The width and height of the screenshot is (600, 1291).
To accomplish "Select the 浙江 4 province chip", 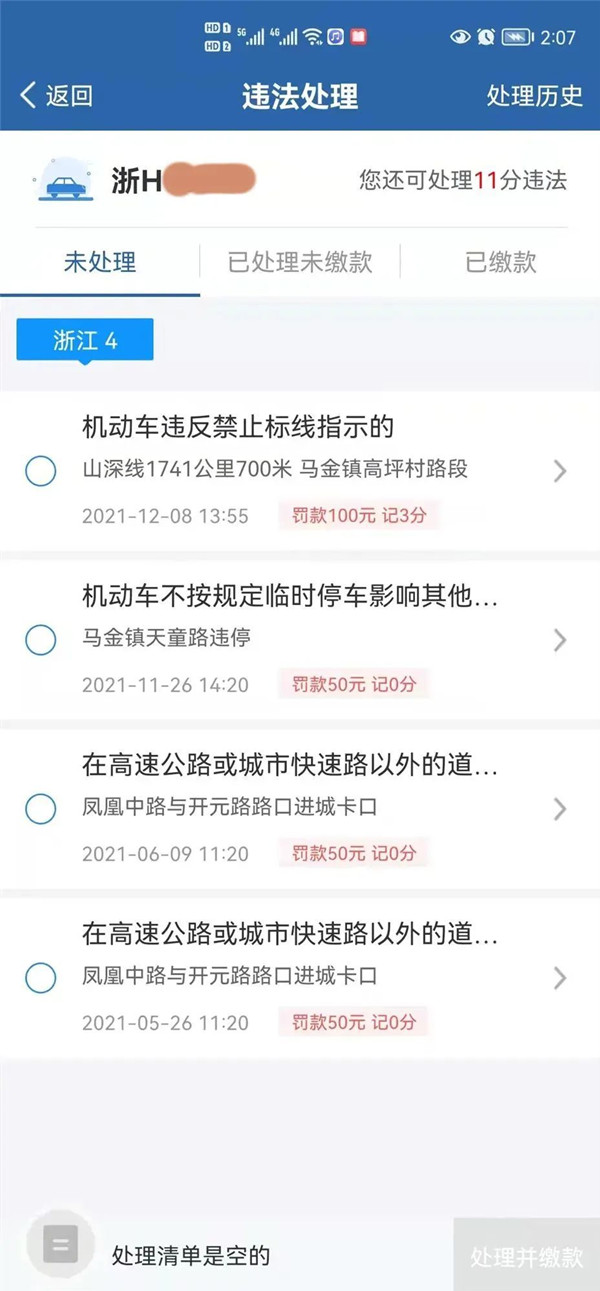I will (85, 341).
